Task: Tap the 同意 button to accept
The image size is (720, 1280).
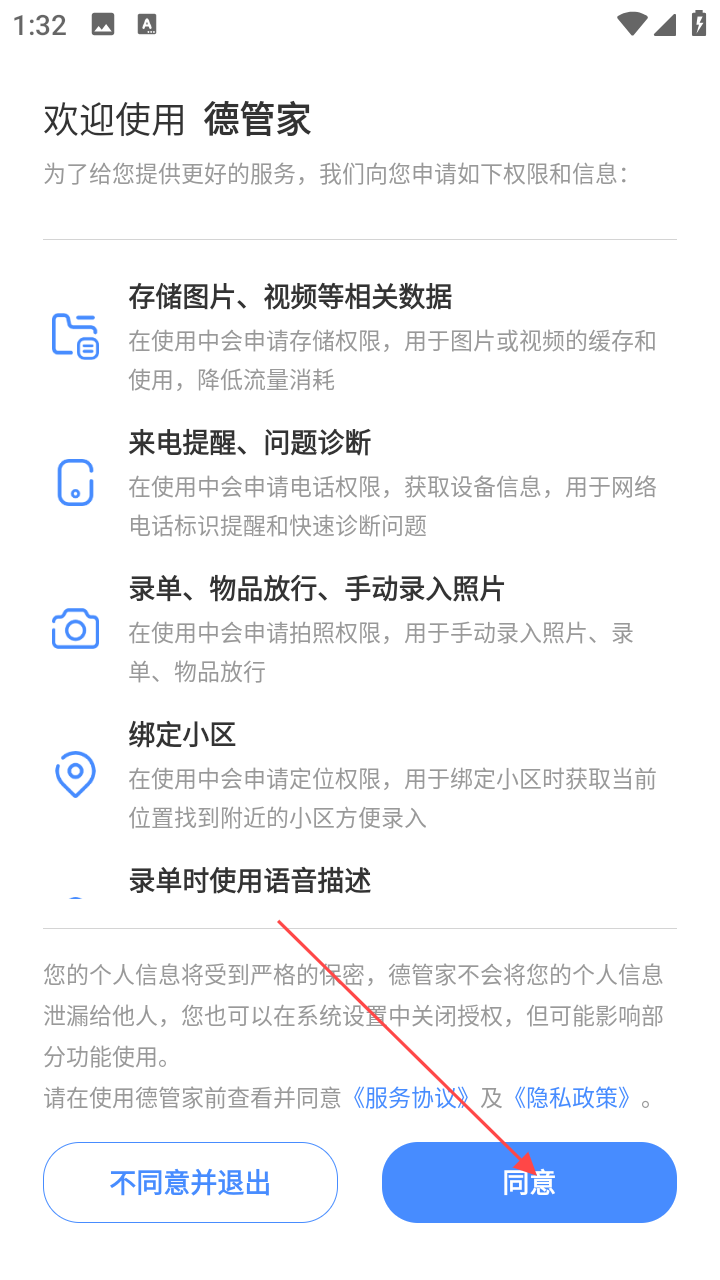Action: pos(529,1182)
